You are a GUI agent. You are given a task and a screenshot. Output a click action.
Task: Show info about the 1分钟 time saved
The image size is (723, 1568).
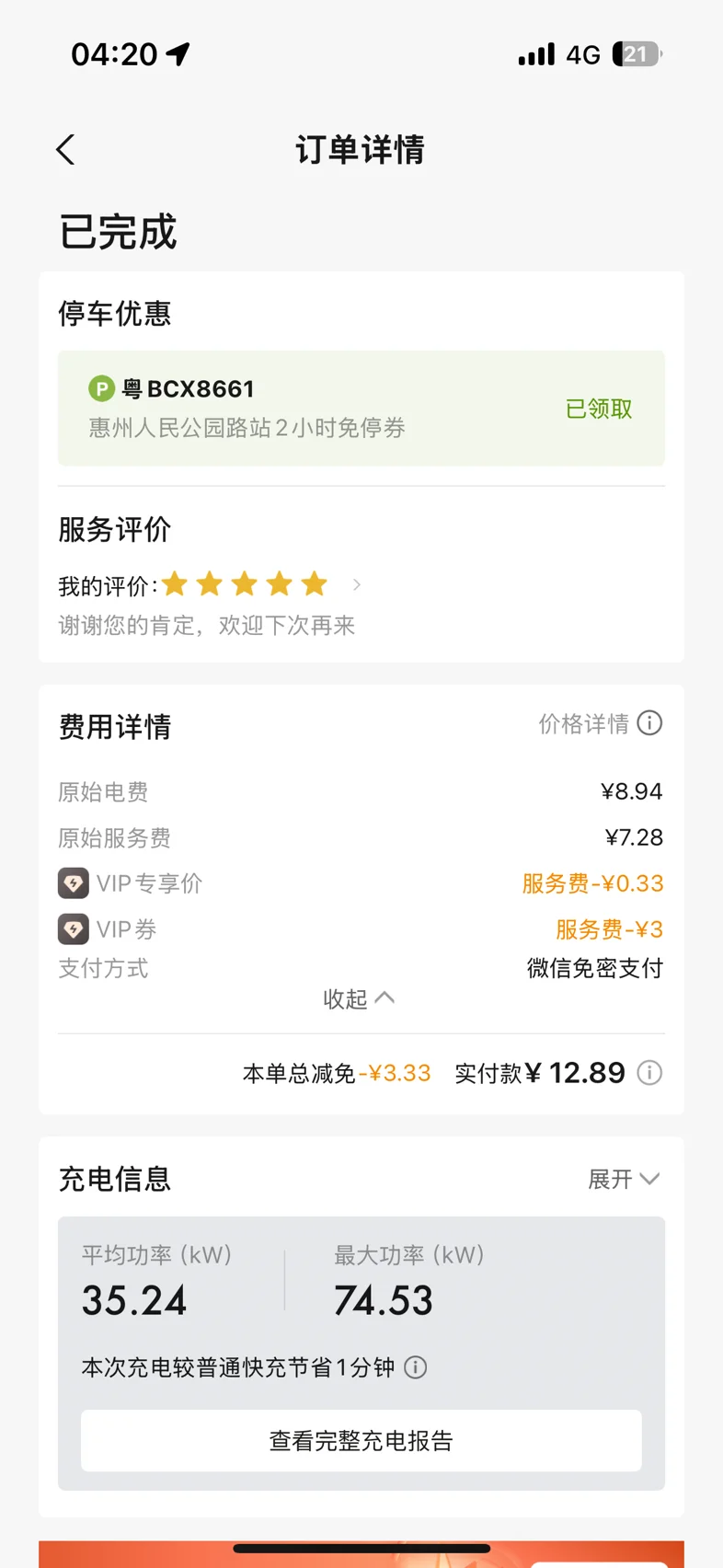416,1367
